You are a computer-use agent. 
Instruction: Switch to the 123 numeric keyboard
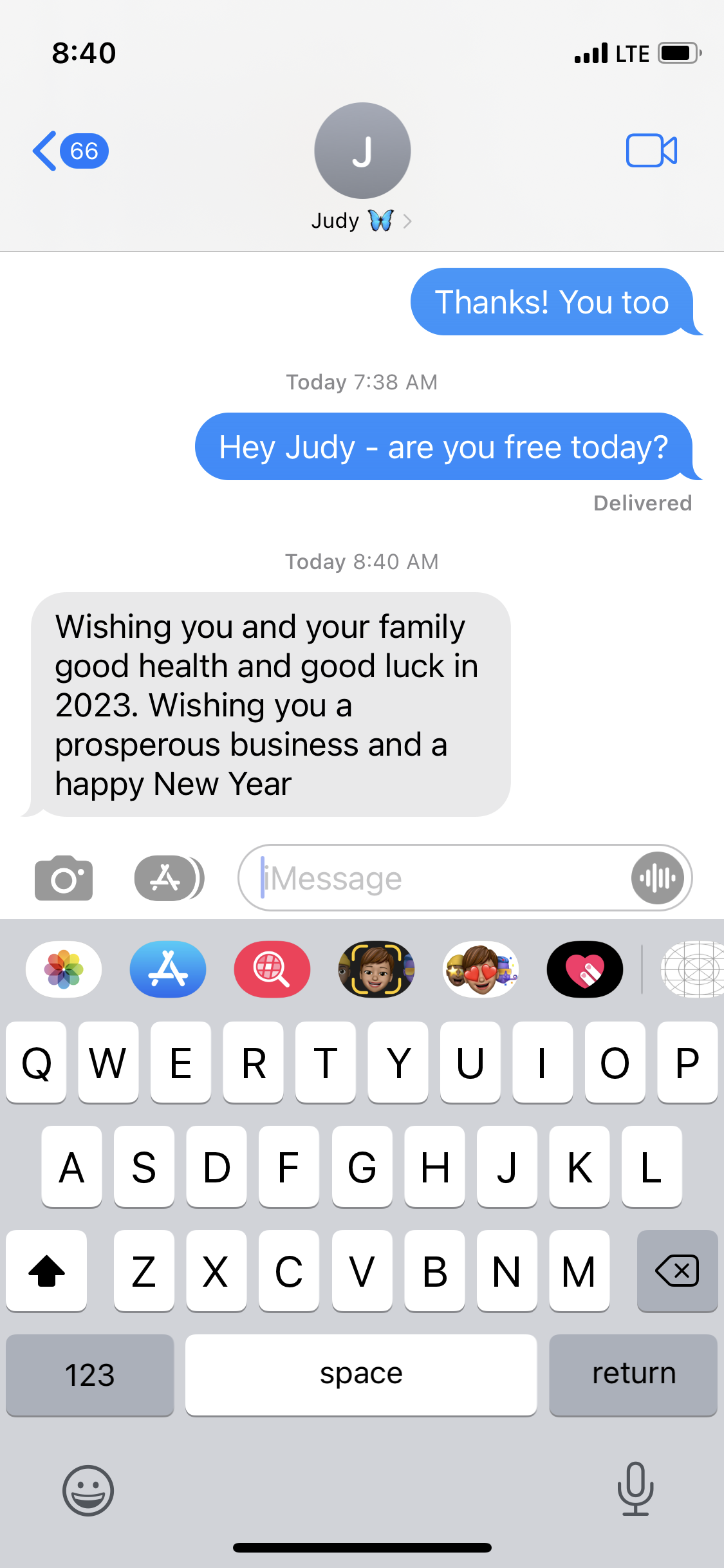90,1375
